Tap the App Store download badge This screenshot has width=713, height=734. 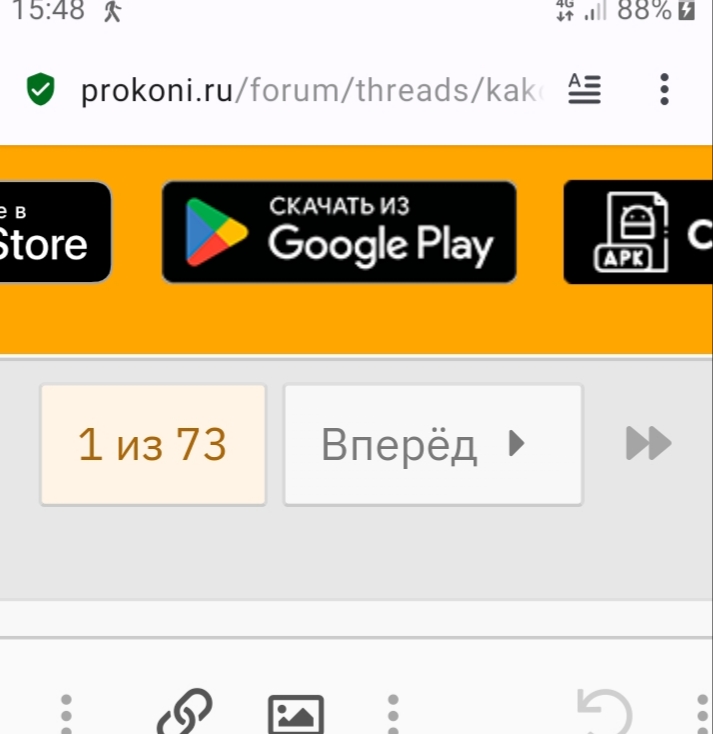tap(52, 232)
